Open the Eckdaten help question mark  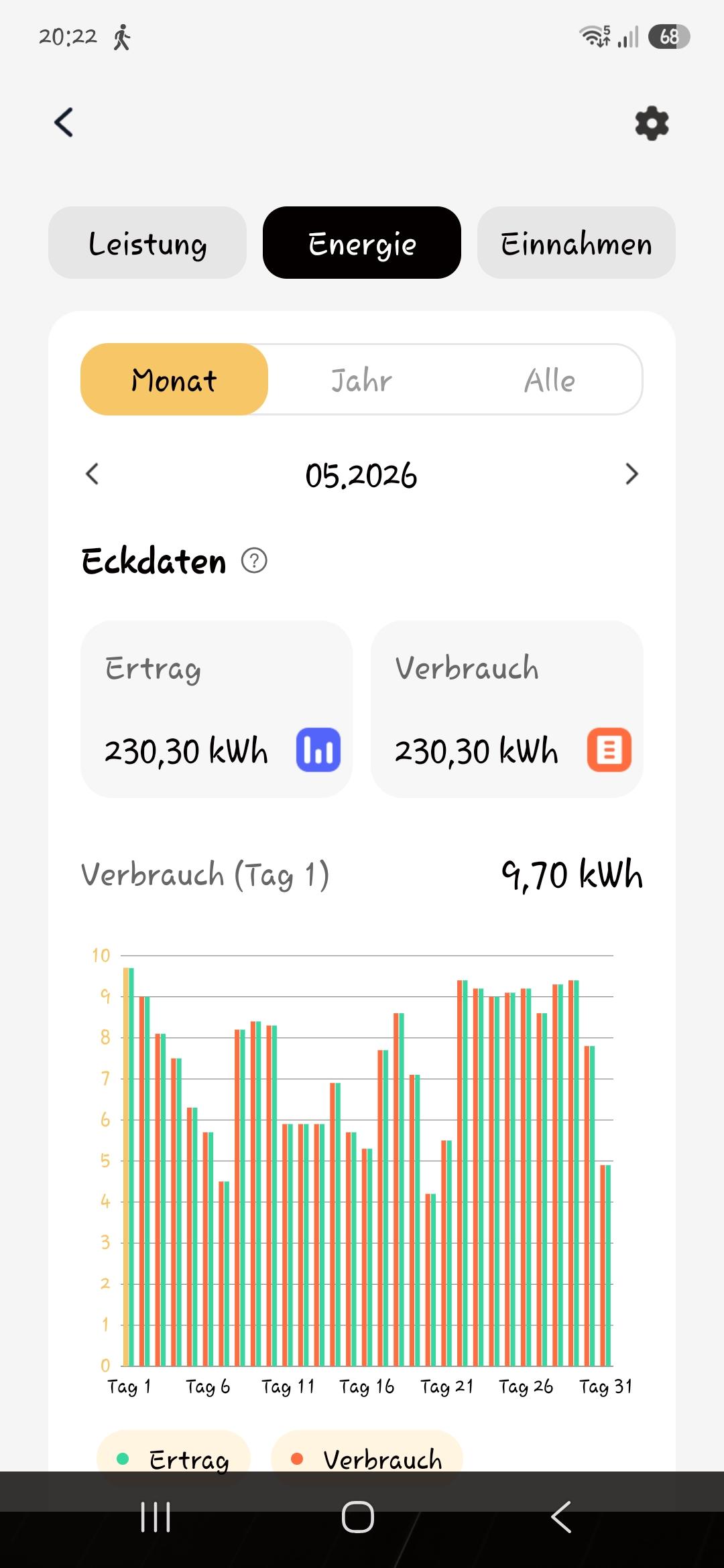(254, 560)
